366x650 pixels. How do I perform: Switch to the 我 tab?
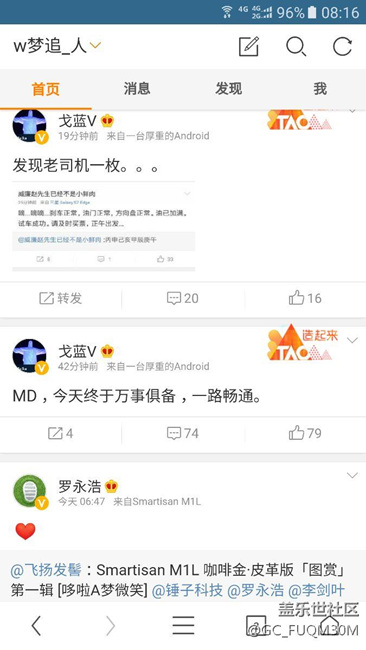(x=320, y=89)
